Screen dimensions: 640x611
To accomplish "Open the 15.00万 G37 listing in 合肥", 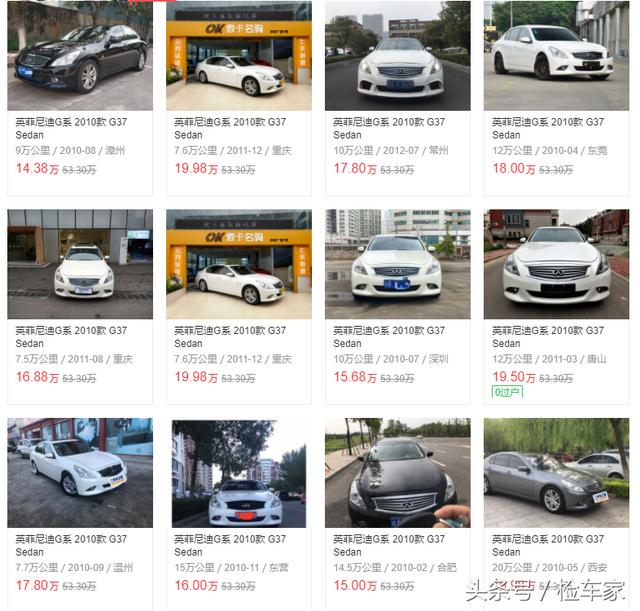I will pyautogui.click(x=397, y=473).
